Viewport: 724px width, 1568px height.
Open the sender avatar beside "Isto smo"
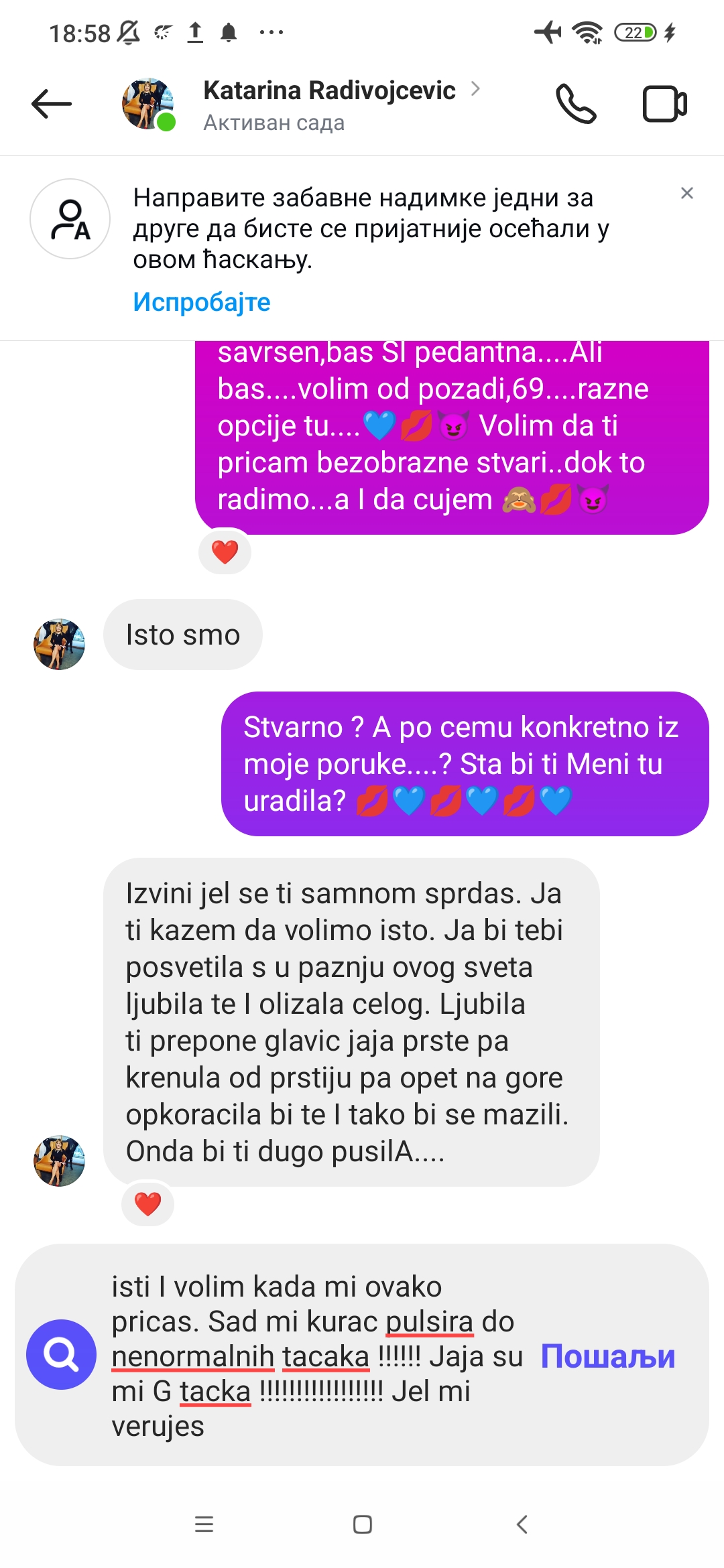tap(59, 644)
